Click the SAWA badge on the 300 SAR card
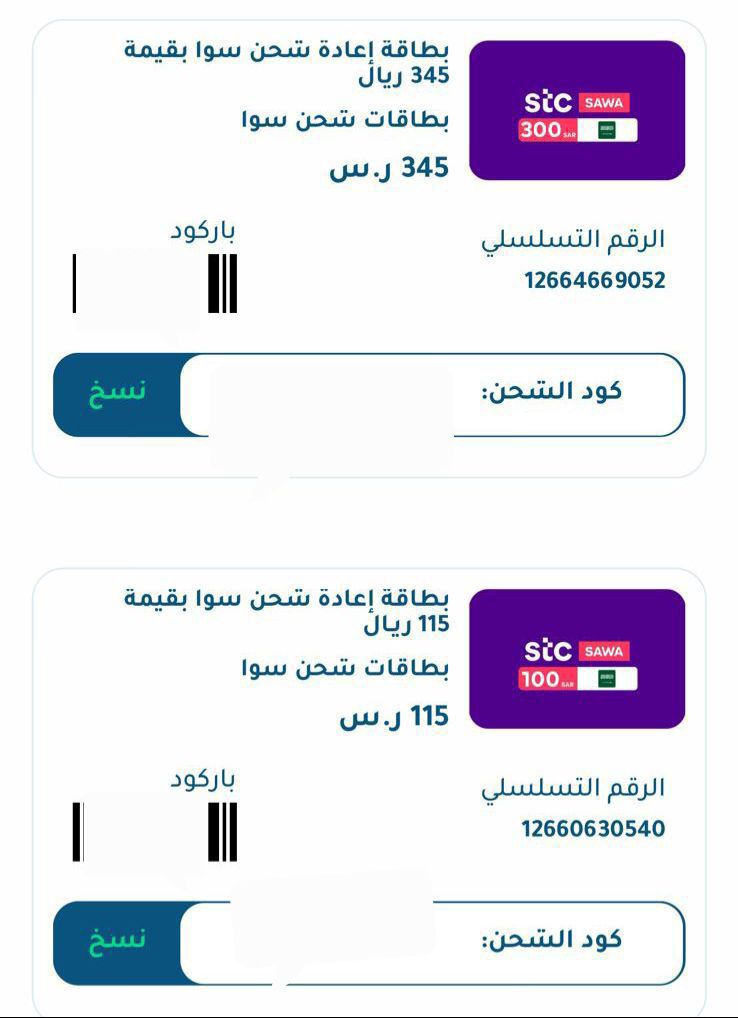Image resolution: width=738 pixels, height=1018 pixels. tap(606, 100)
